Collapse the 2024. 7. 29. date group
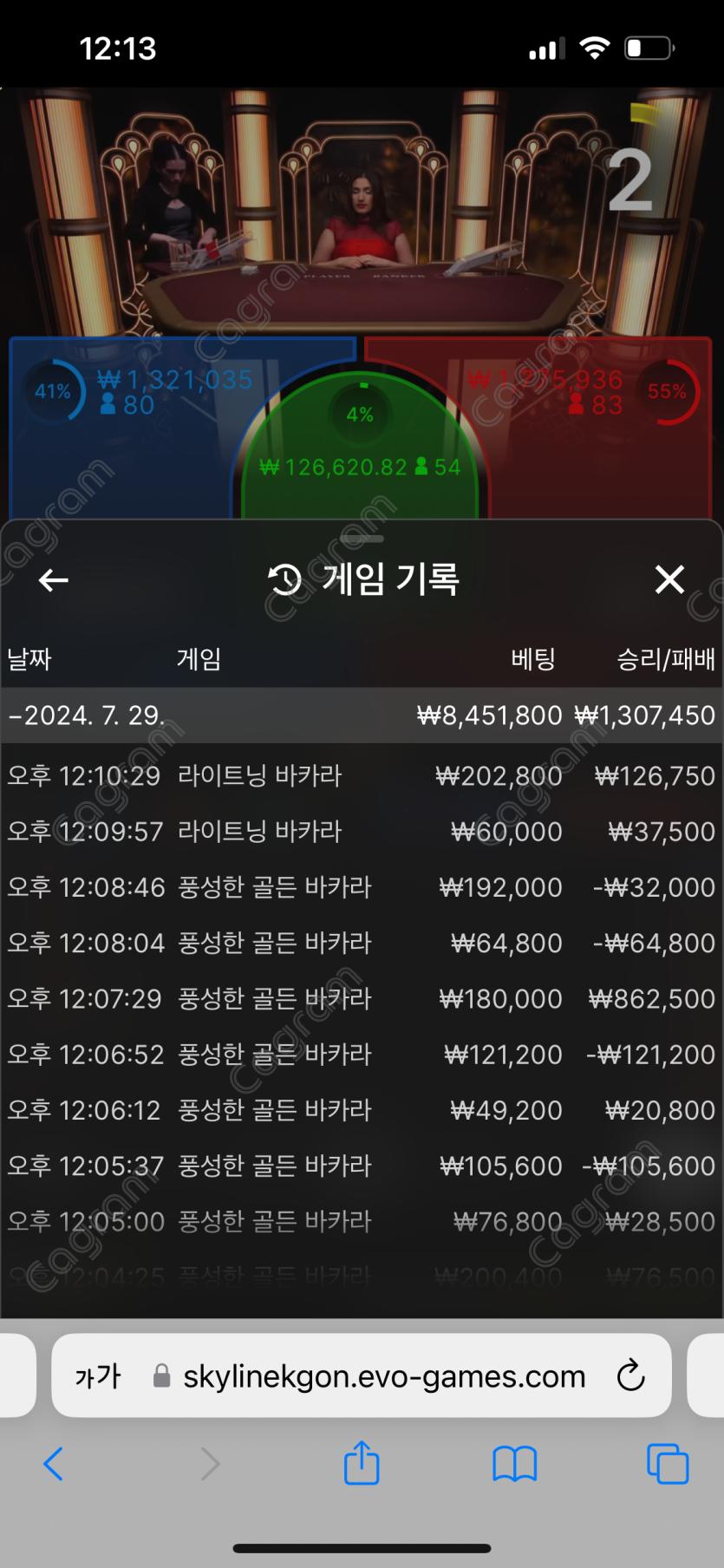The image size is (724, 1568). [87, 715]
